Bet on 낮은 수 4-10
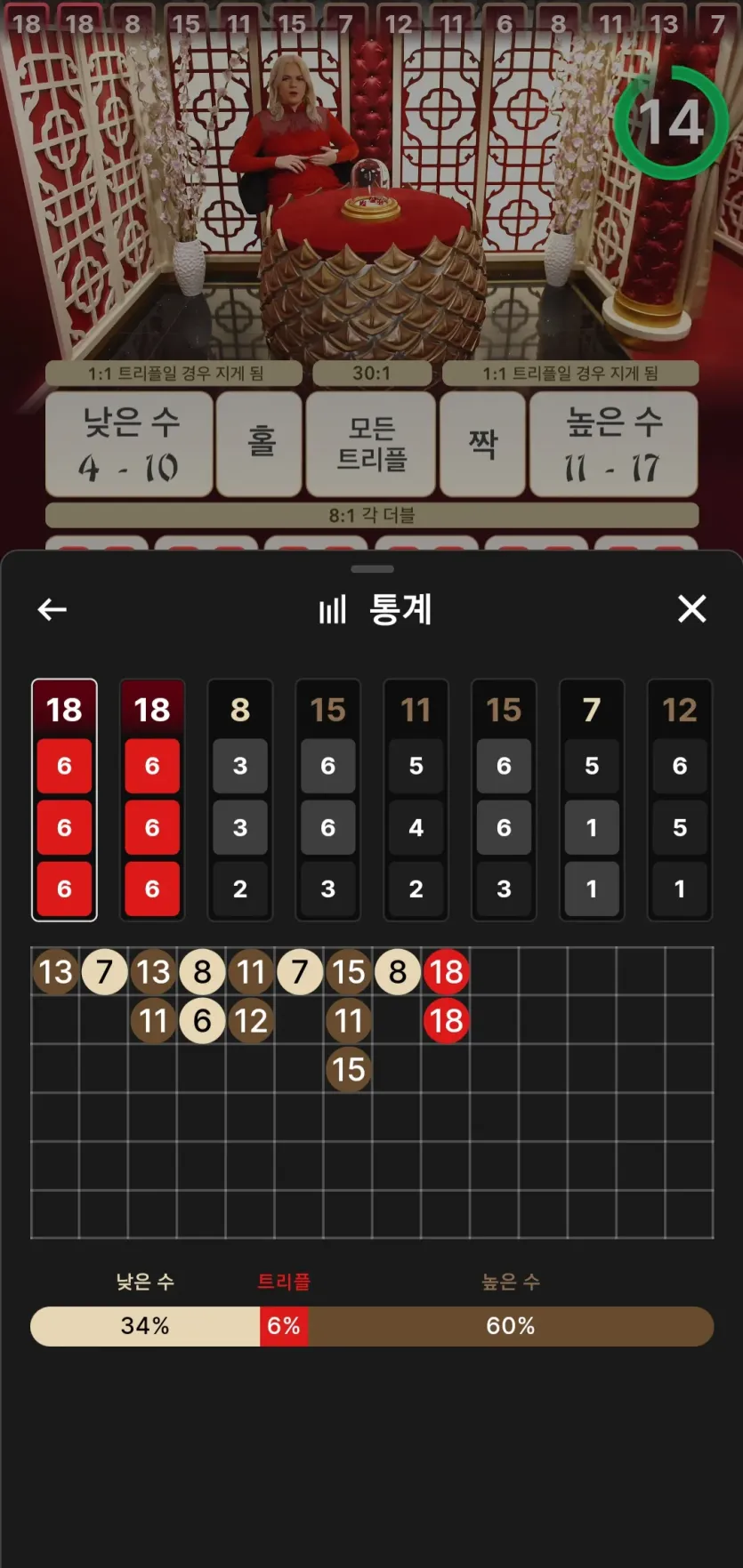 129,444
